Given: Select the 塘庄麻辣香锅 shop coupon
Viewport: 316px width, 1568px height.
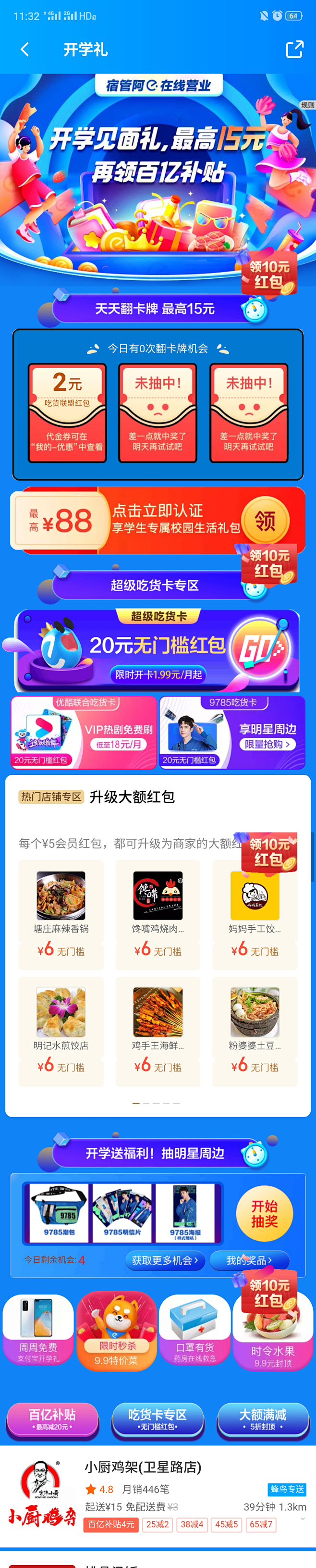Looking at the screenshot, I should coord(61,914).
